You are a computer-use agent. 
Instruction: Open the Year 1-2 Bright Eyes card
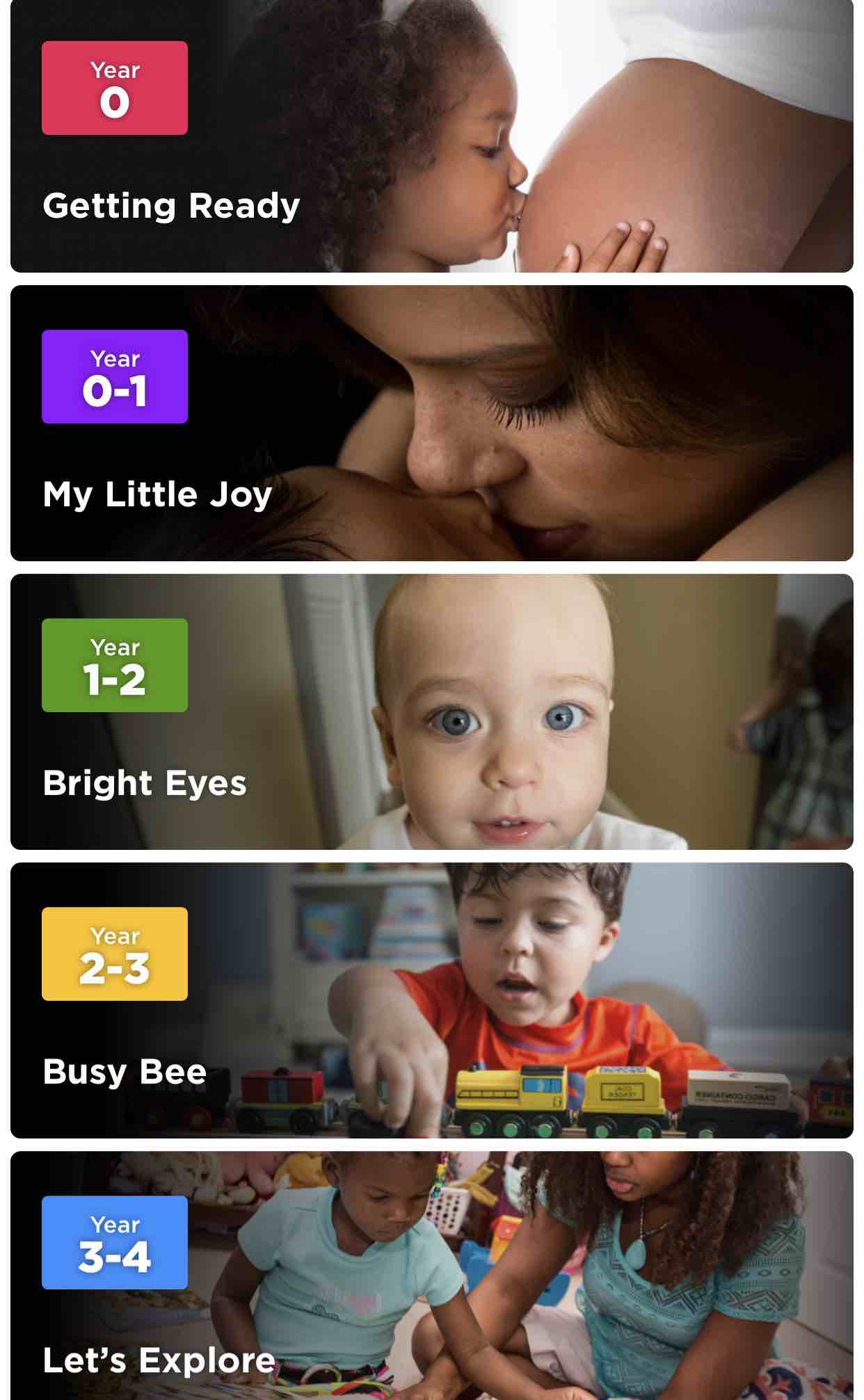click(x=431, y=711)
